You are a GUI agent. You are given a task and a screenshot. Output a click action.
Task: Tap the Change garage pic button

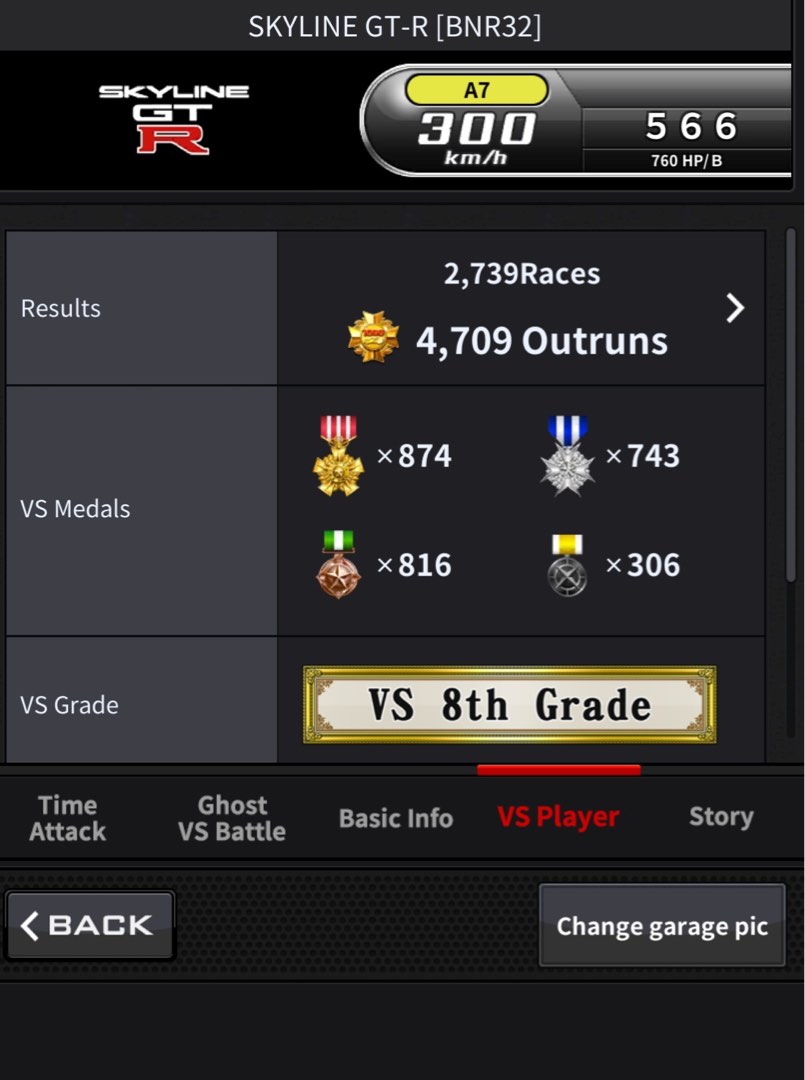pos(662,926)
